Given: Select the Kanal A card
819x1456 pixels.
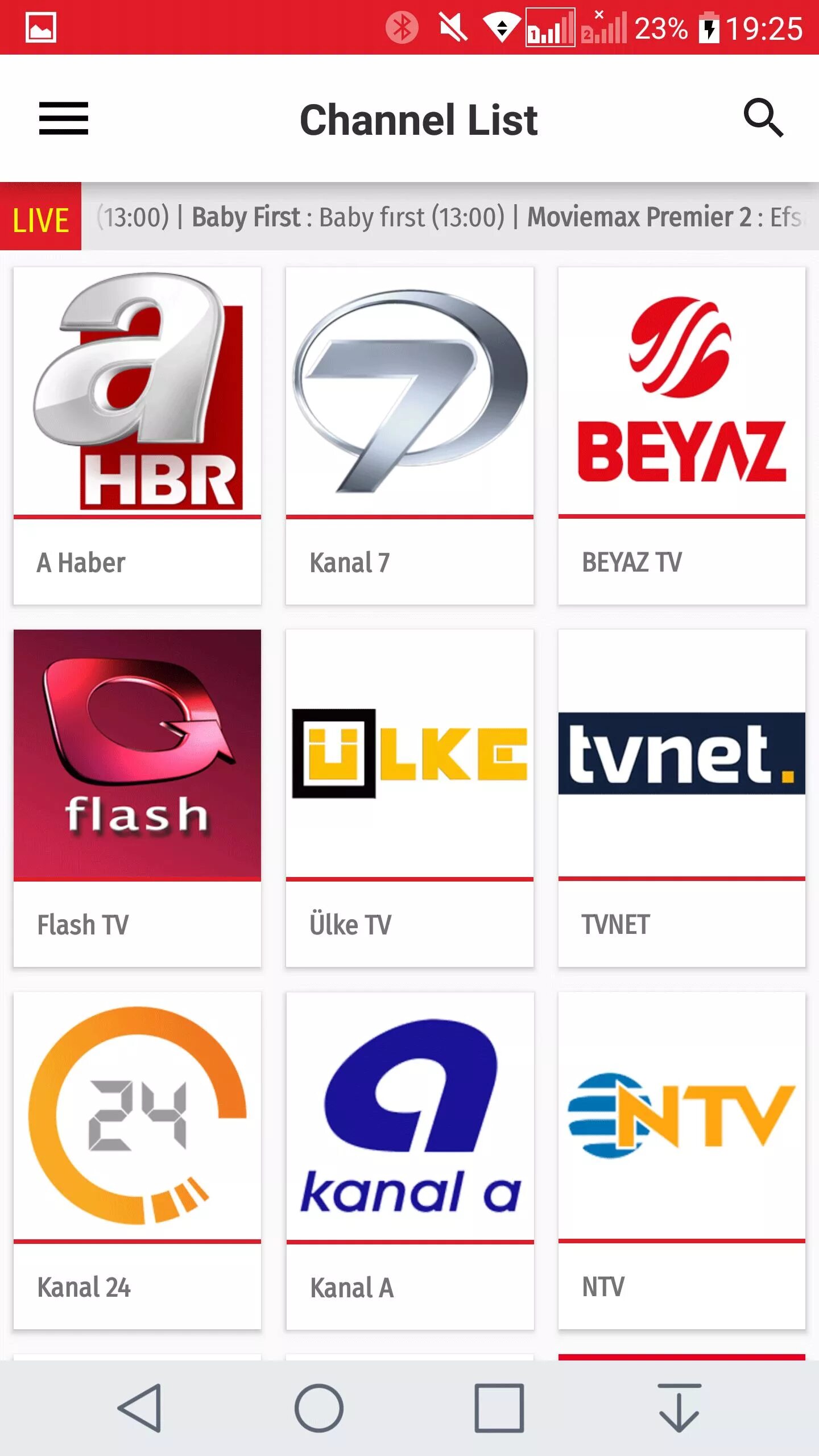Looking at the screenshot, I should click(409, 1161).
